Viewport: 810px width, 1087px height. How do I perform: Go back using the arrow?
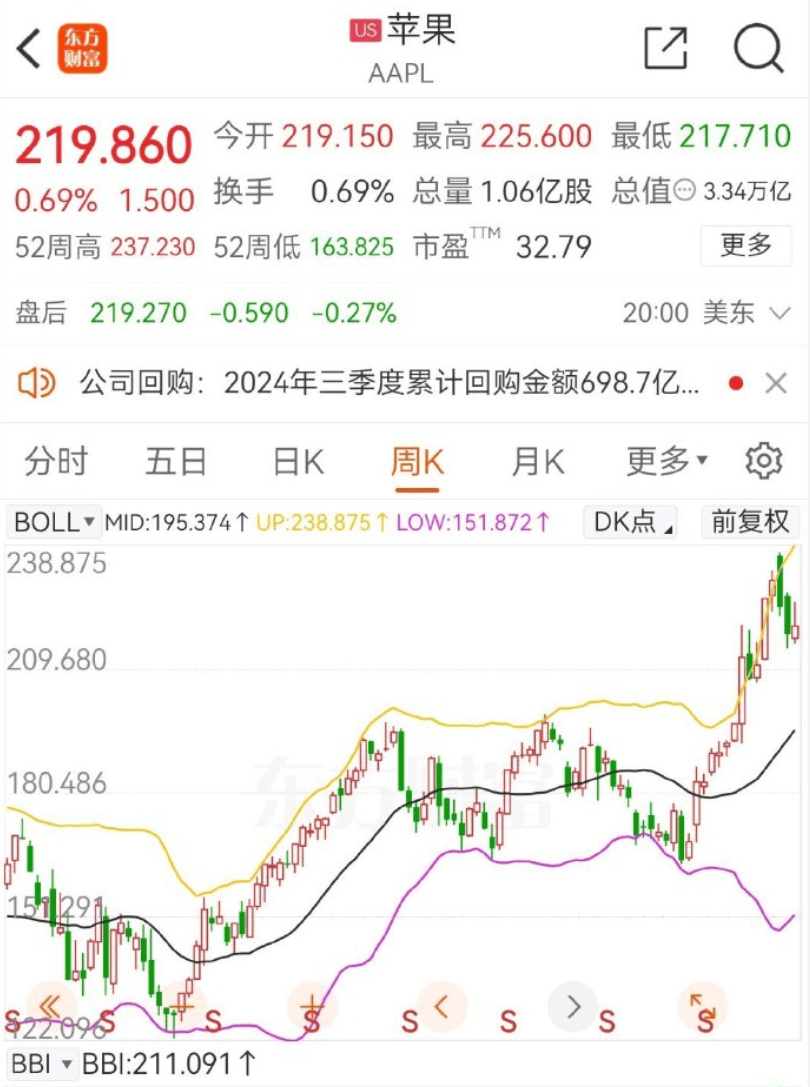click(29, 48)
